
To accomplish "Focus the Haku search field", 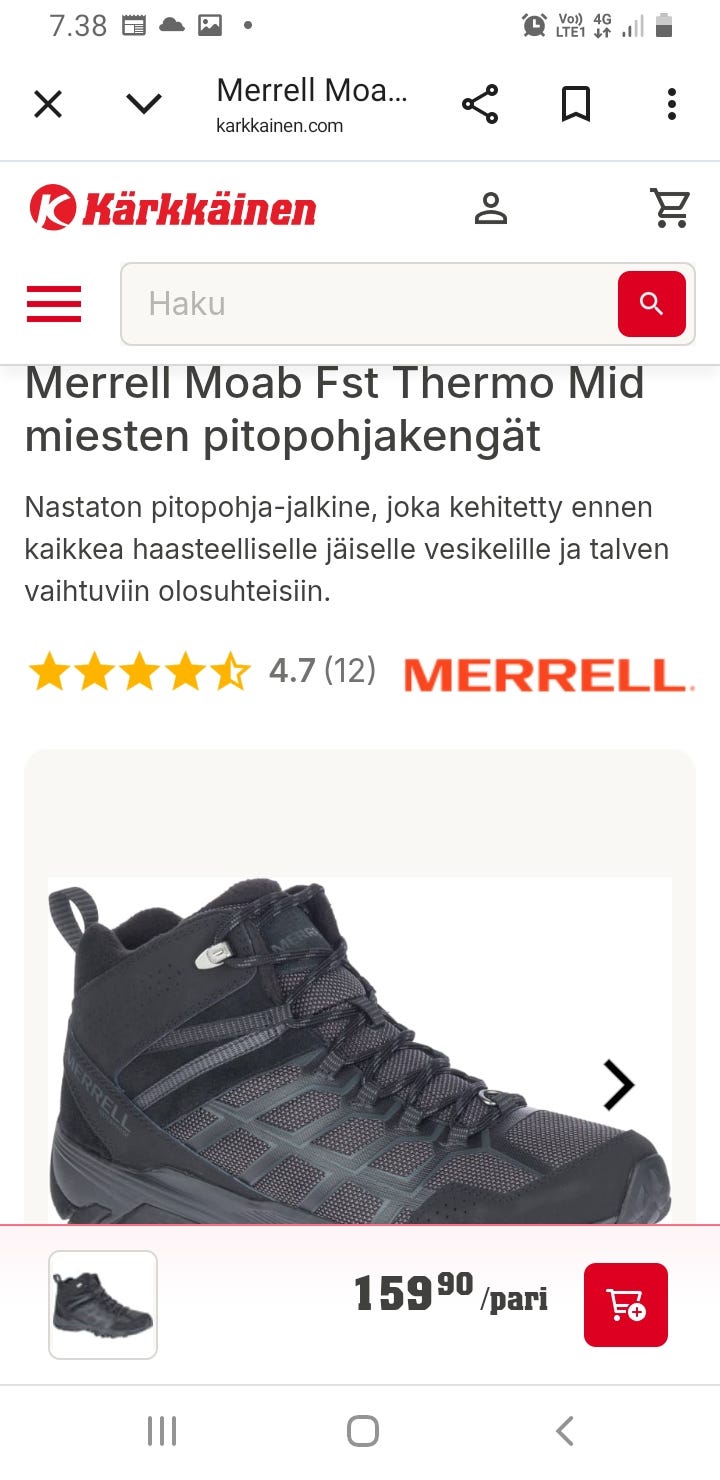I will coord(370,303).
